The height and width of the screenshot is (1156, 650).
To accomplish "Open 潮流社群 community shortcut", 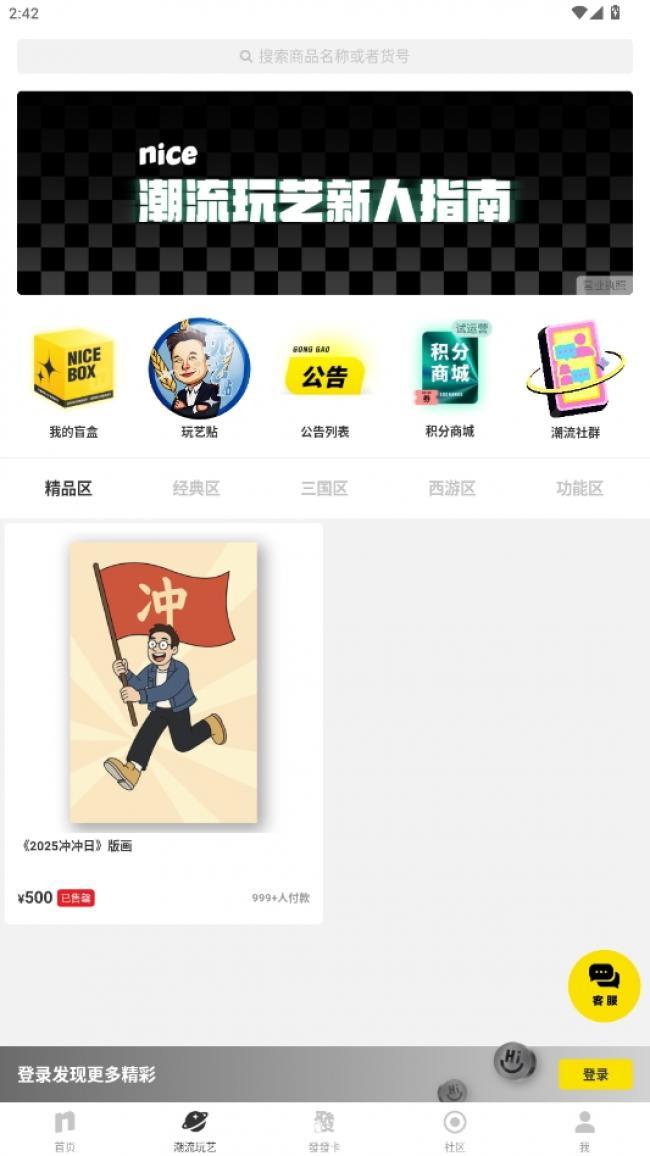I will click(575, 380).
